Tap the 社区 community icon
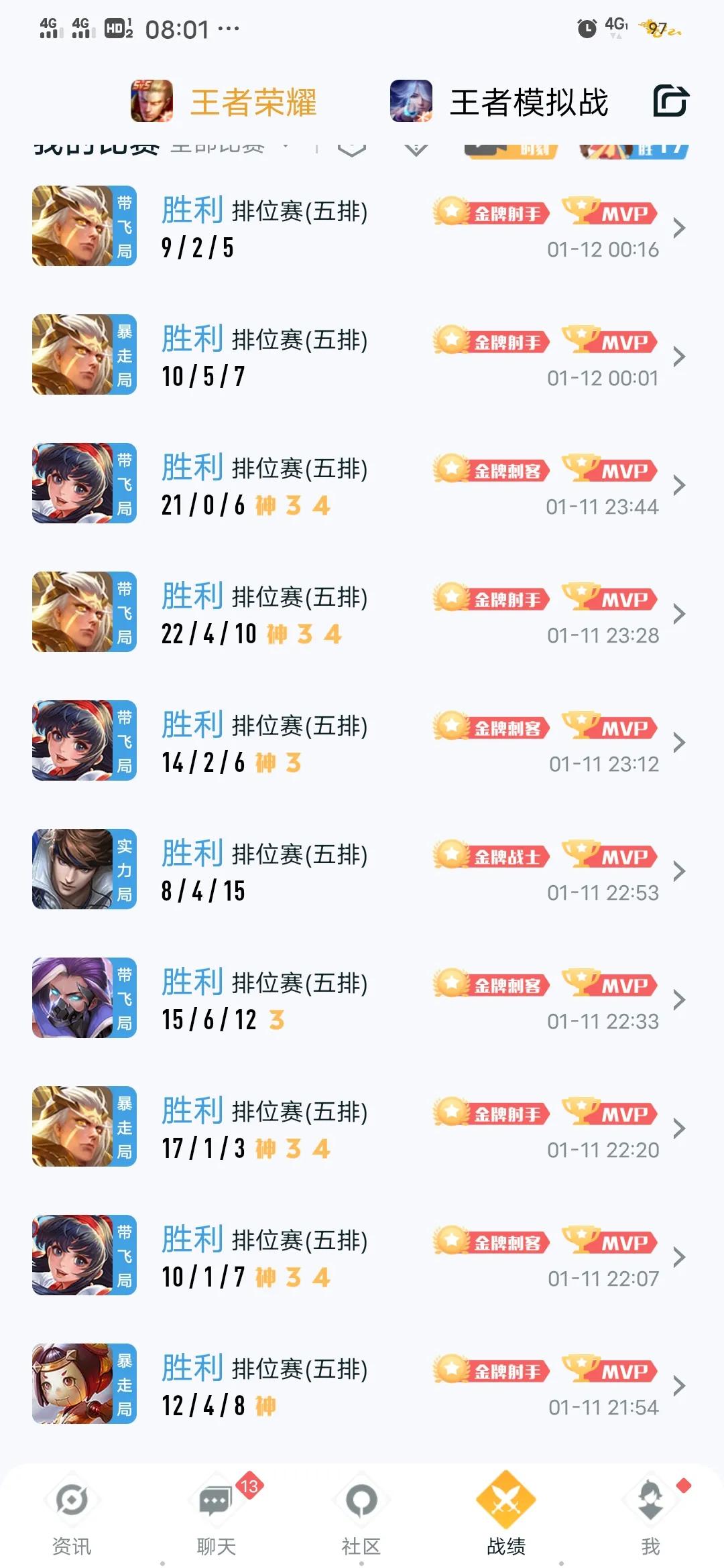This screenshot has width=724, height=1568. point(361,1498)
